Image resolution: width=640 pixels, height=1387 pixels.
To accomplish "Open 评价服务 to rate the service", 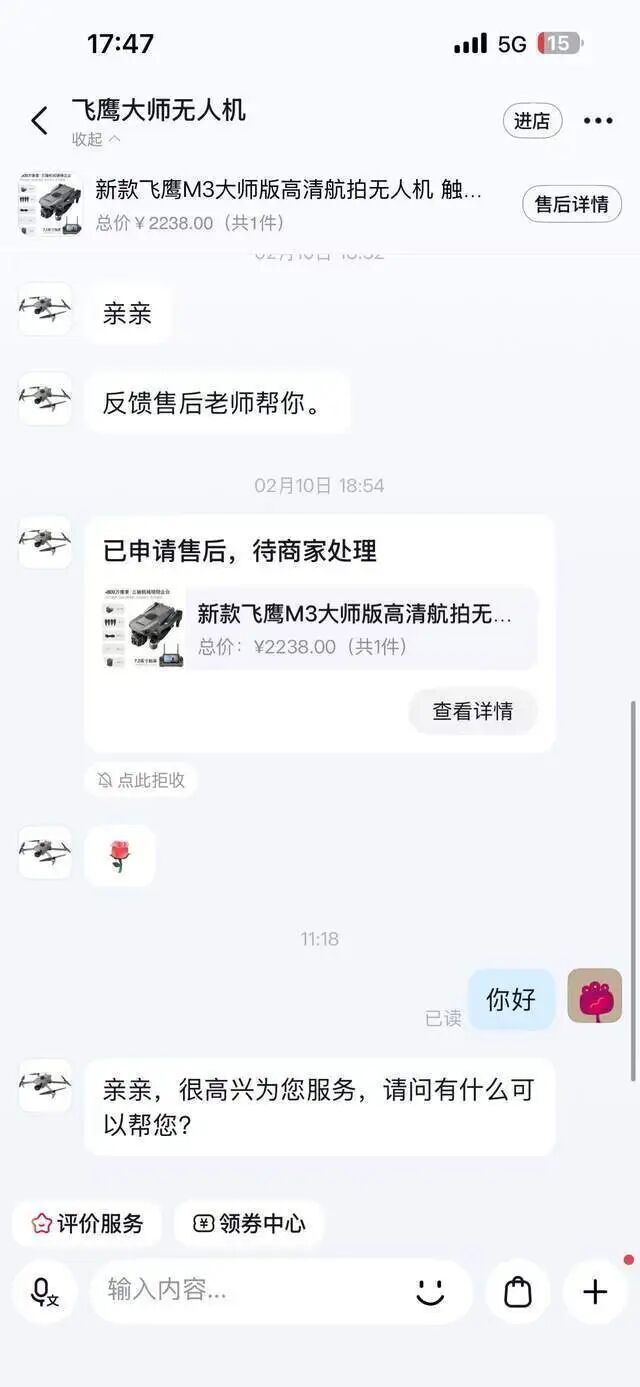I will pos(87,1223).
